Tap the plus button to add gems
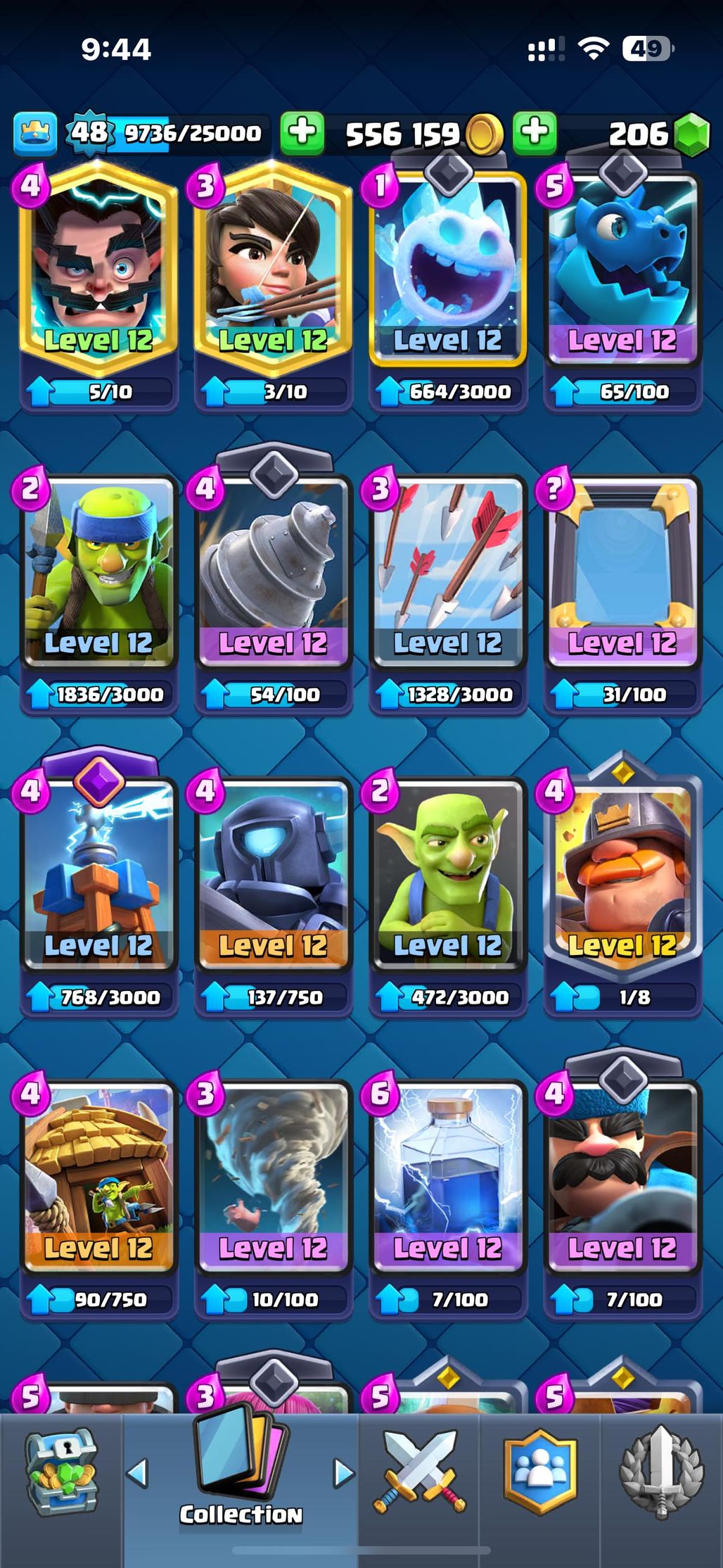Viewport: 723px width, 1568px height. click(x=535, y=132)
